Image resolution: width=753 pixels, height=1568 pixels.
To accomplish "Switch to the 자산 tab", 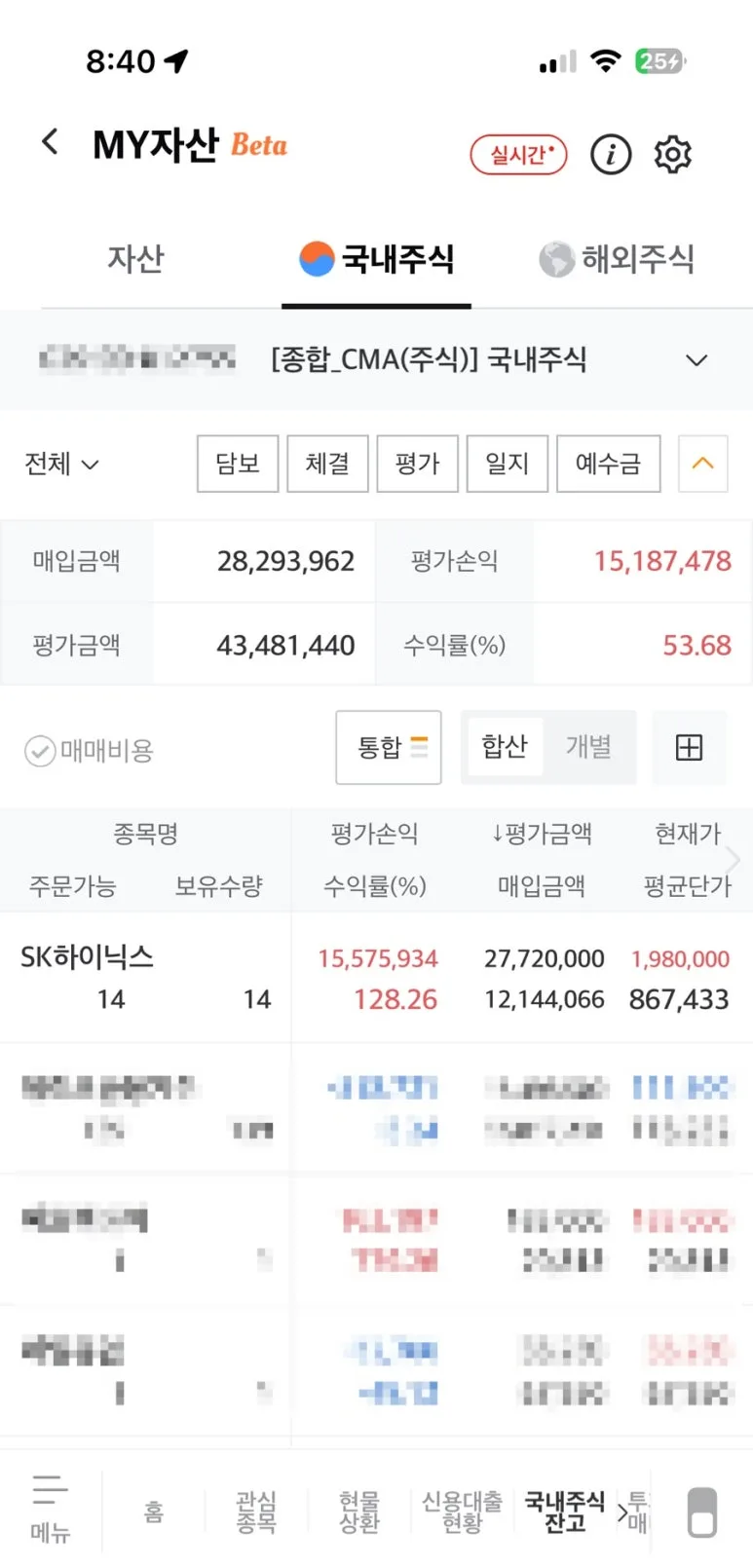I will pos(135,259).
